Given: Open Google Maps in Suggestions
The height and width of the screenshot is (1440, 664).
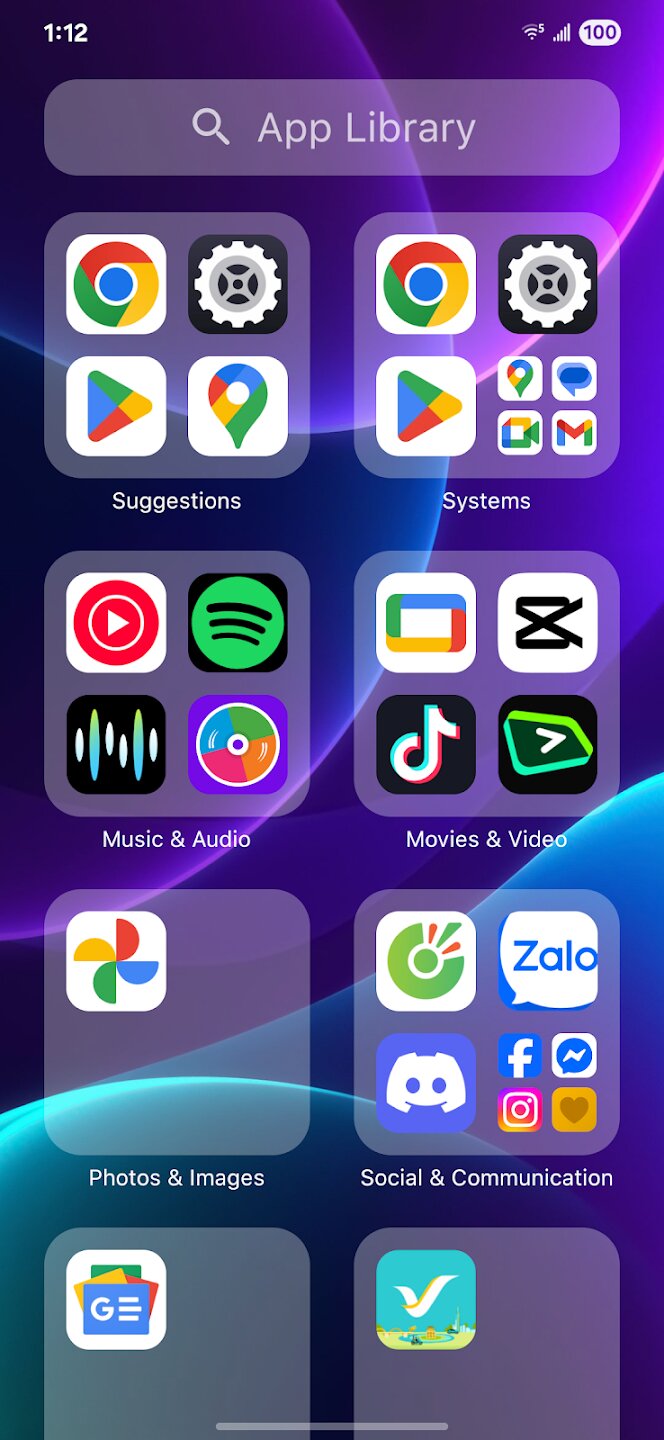Looking at the screenshot, I should (238, 406).
